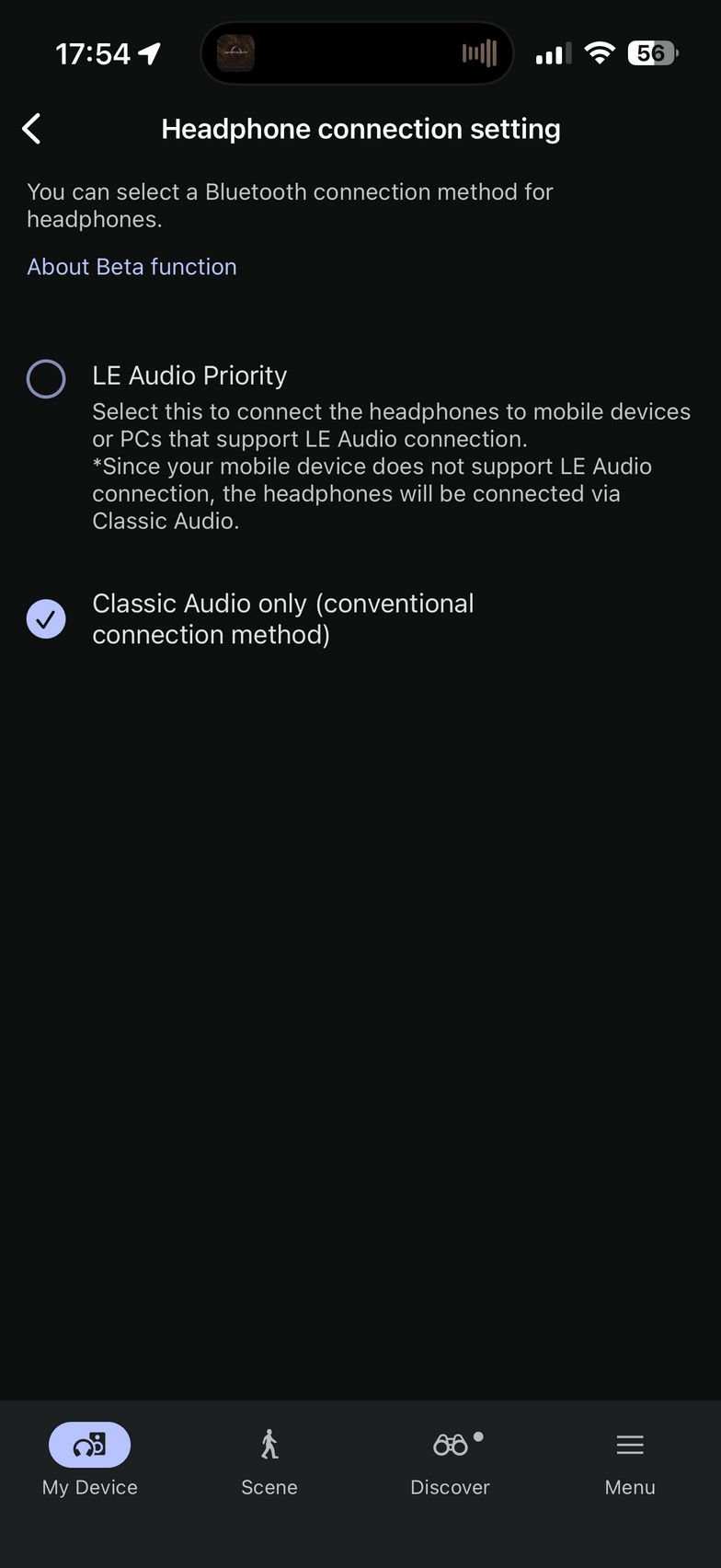
Task: Open the About Beta function link
Action: coord(132,267)
